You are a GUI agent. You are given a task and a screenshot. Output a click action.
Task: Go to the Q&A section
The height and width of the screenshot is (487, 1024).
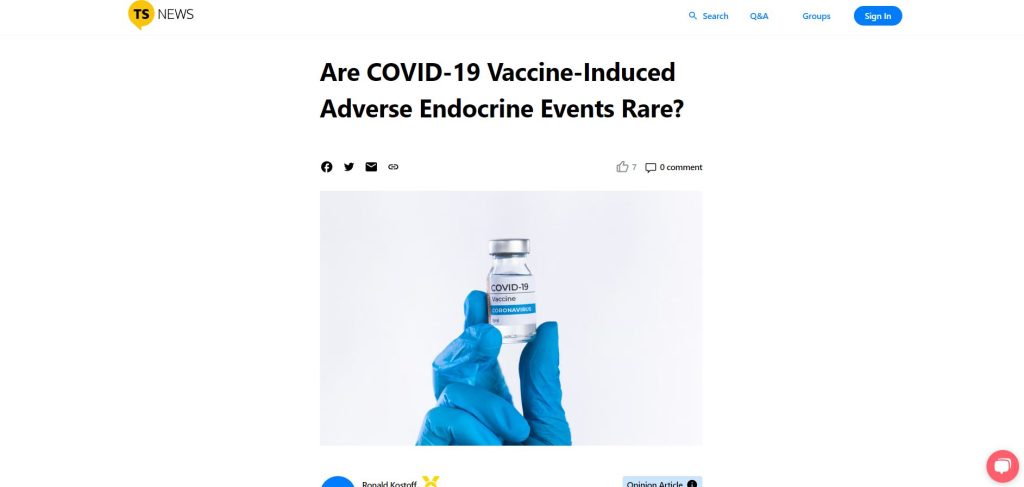pos(759,16)
